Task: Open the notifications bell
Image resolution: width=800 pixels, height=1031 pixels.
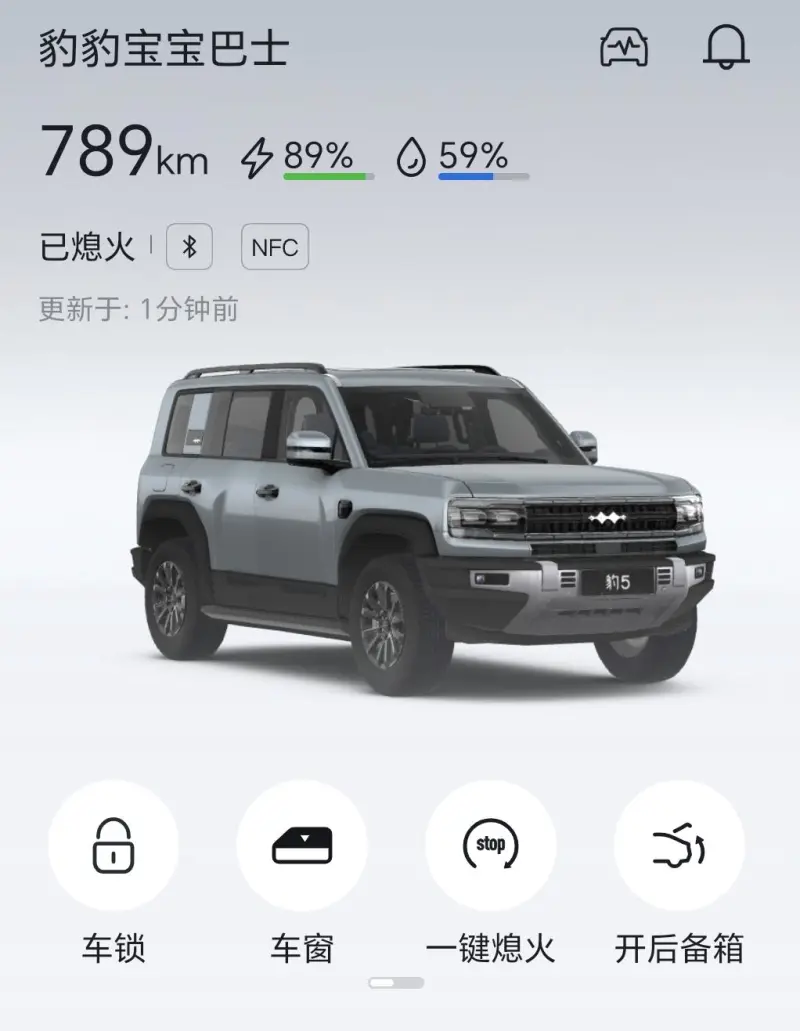Action: [726, 47]
